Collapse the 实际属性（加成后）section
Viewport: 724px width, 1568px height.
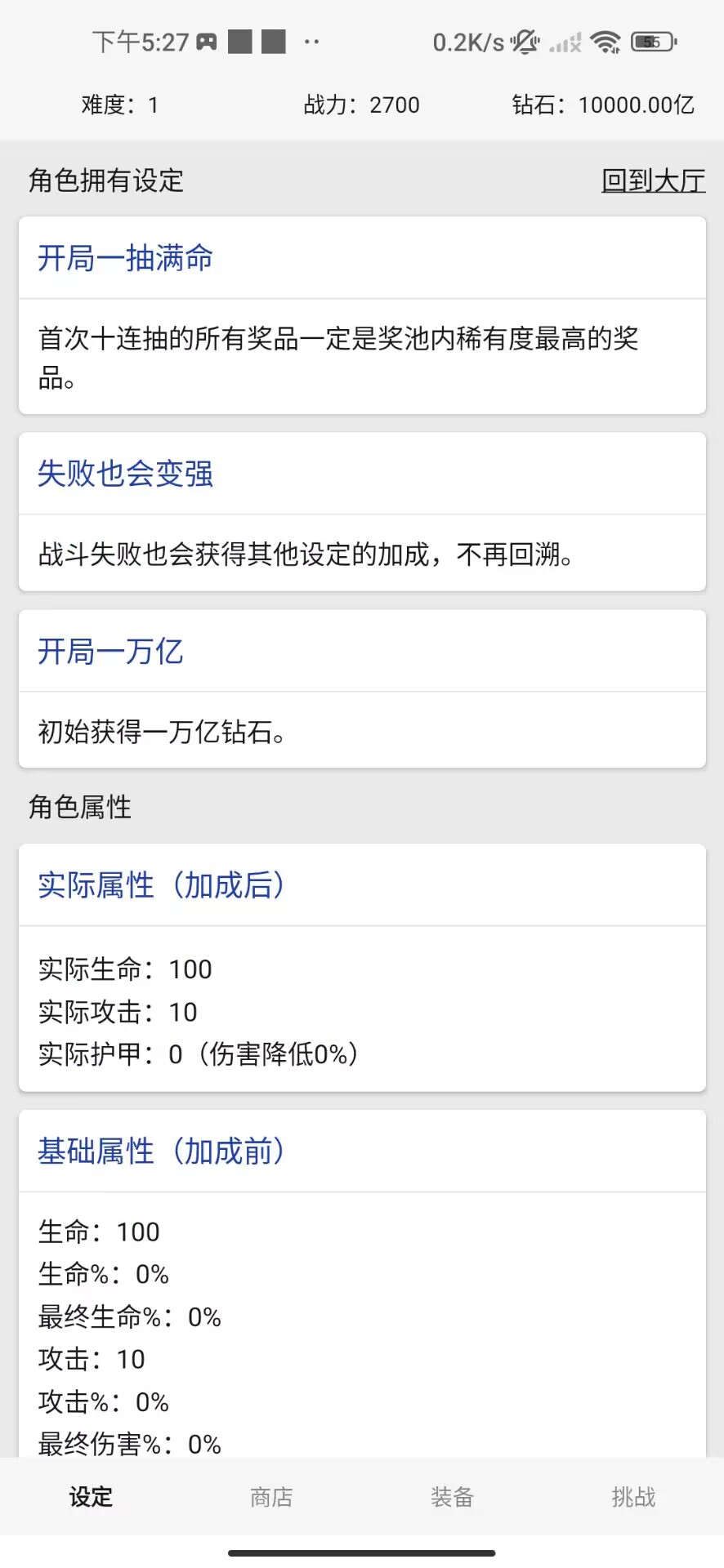[161, 884]
